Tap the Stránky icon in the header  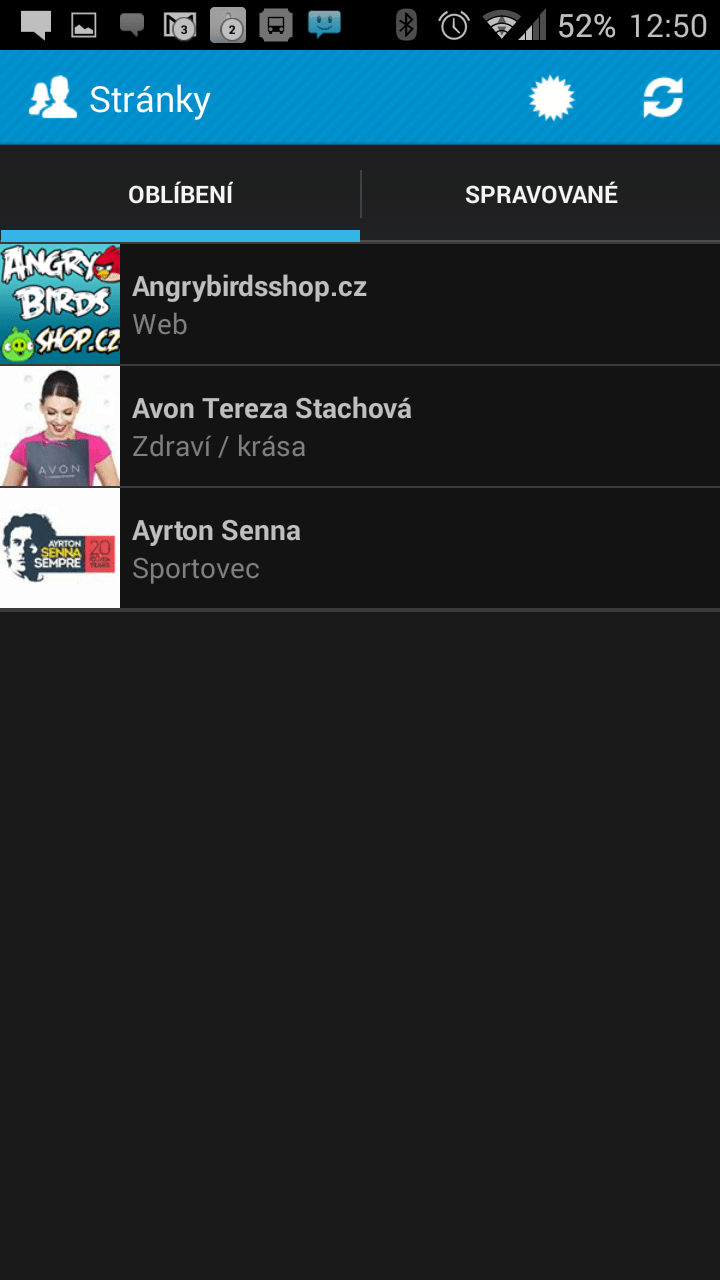pyautogui.click(x=53, y=98)
